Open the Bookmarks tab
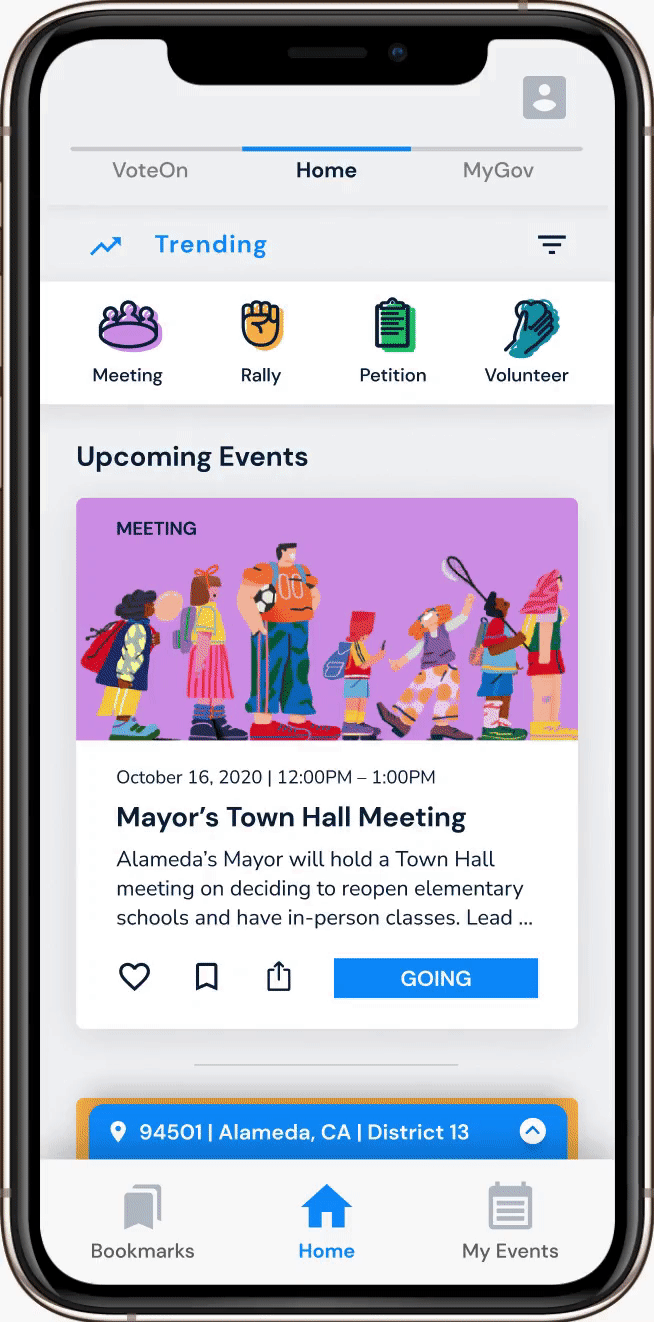The width and height of the screenshot is (654, 1322). [x=142, y=1222]
